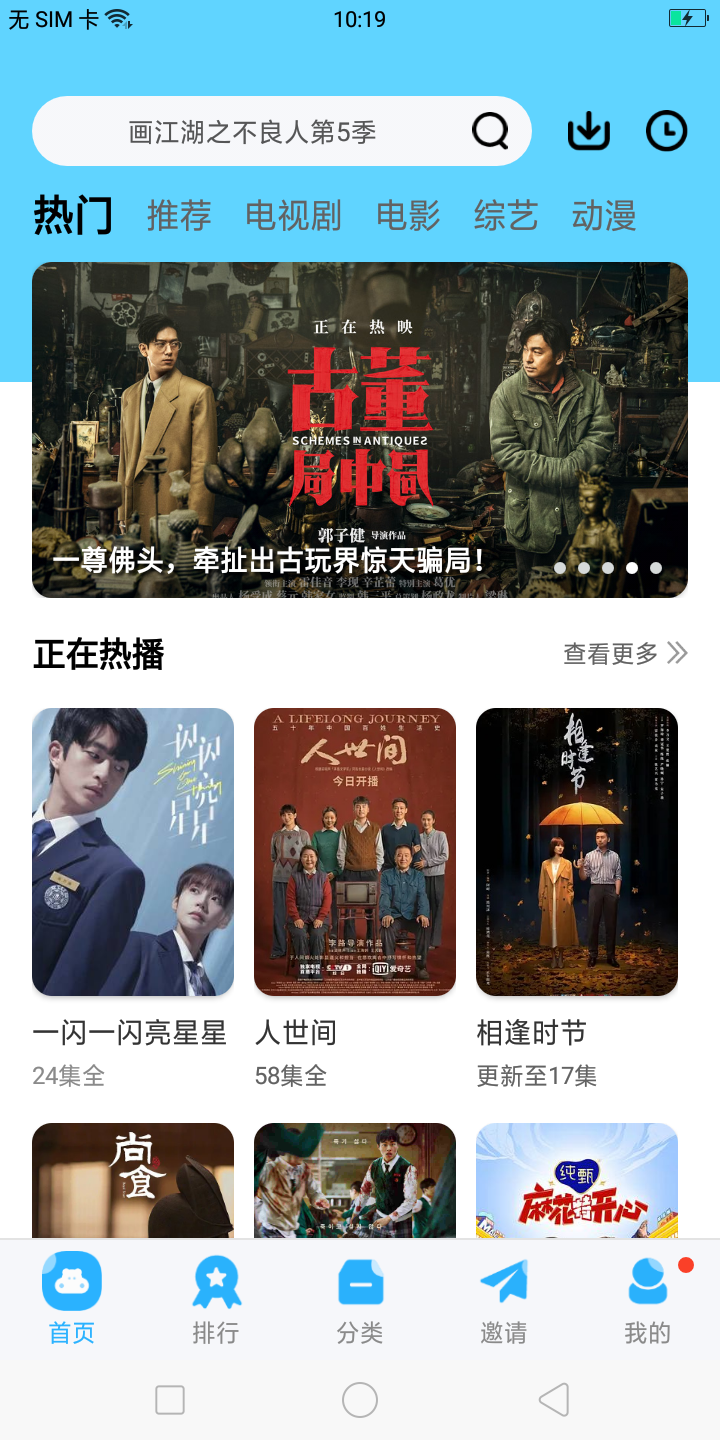Viewport: 720px width, 1440px height.
Task: Open the show 一闪一闪亮星星
Action: click(x=133, y=852)
